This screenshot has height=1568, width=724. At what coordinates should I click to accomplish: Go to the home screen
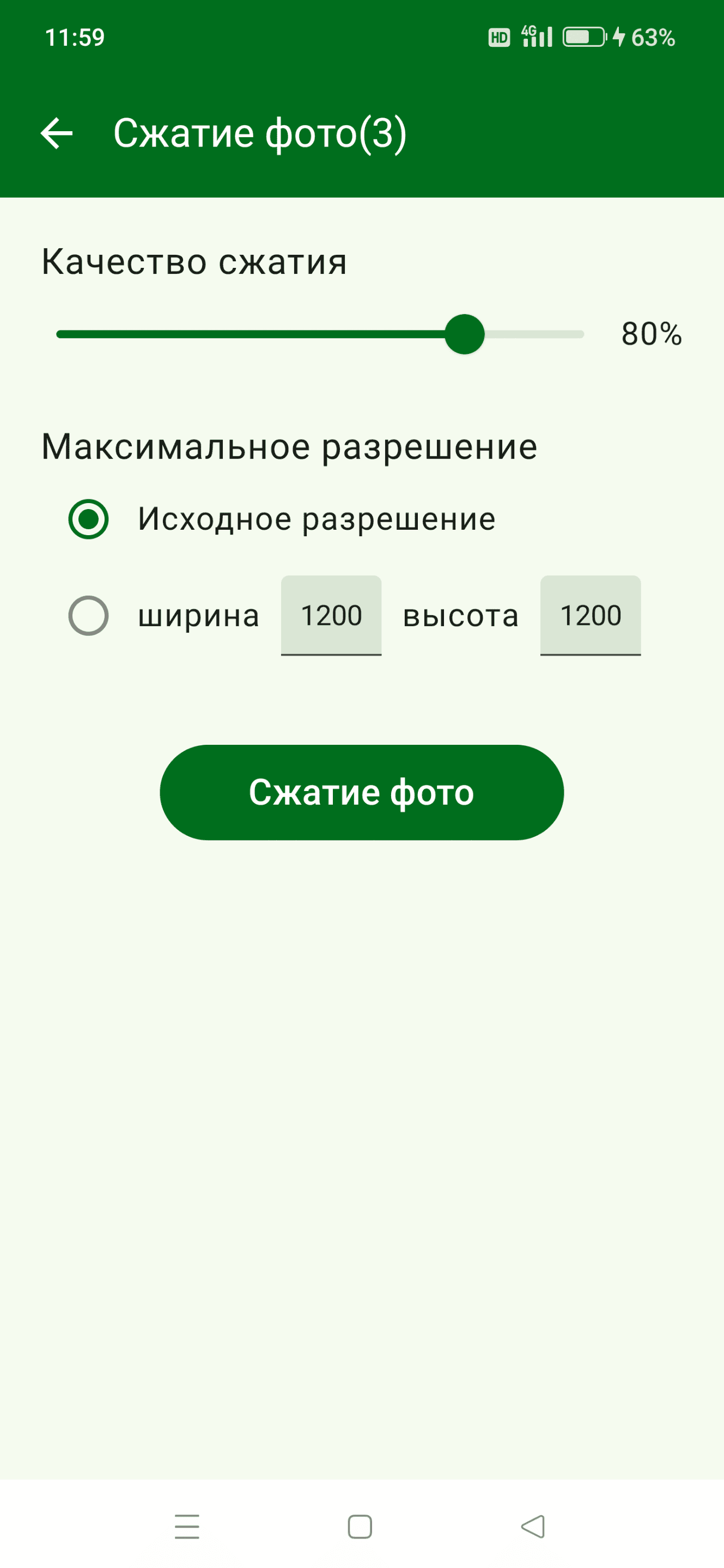click(360, 1527)
